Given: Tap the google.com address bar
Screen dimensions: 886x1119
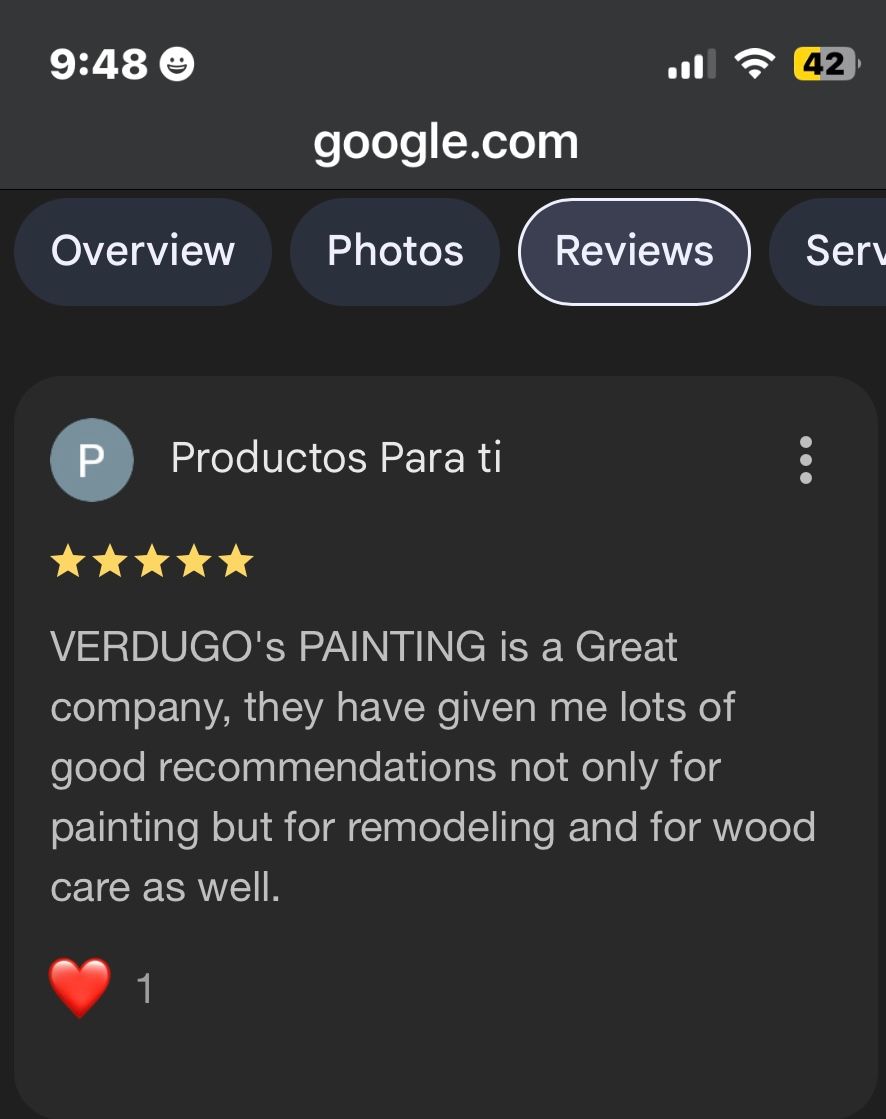Looking at the screenshot, I should pos(445,142).
